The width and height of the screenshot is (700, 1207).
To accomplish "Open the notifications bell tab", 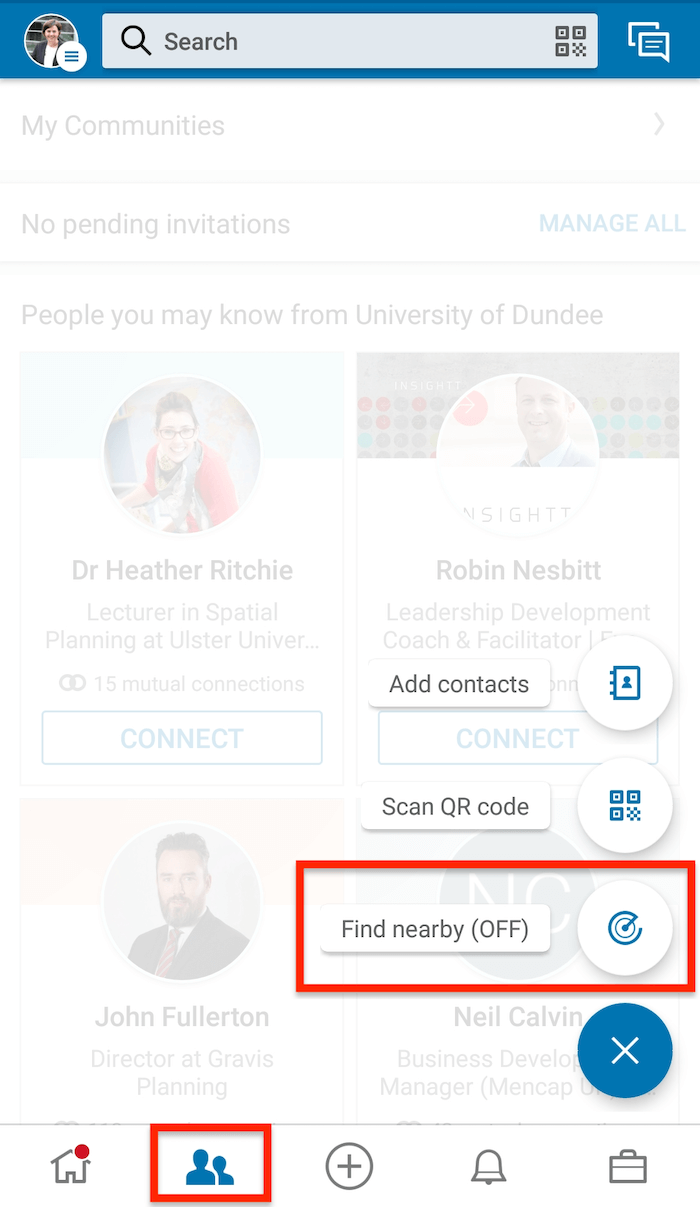I will click(x=489, y=1166).
